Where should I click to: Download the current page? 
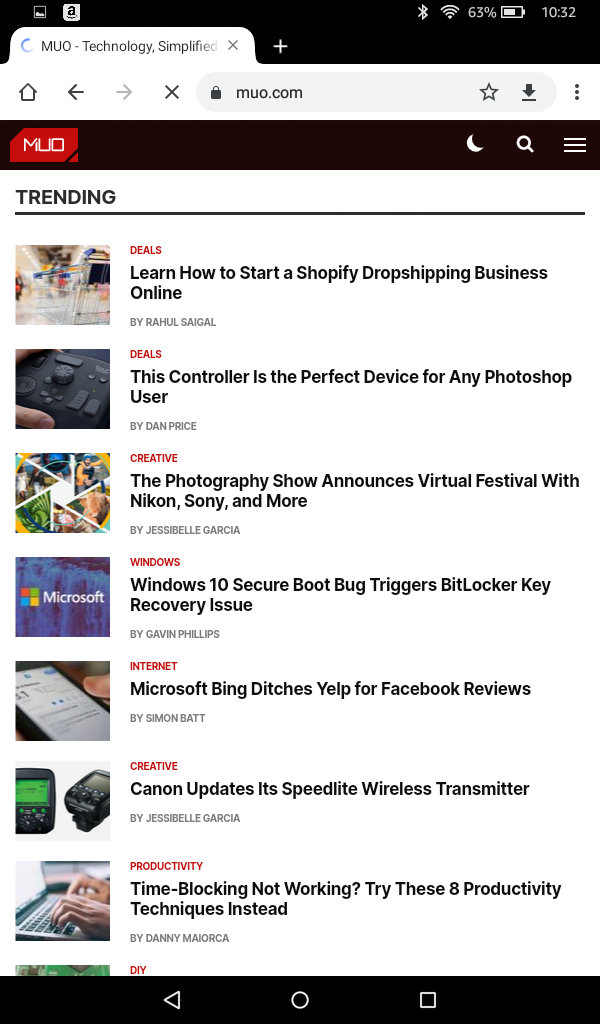pyautogui.click(x=529, y=92)
